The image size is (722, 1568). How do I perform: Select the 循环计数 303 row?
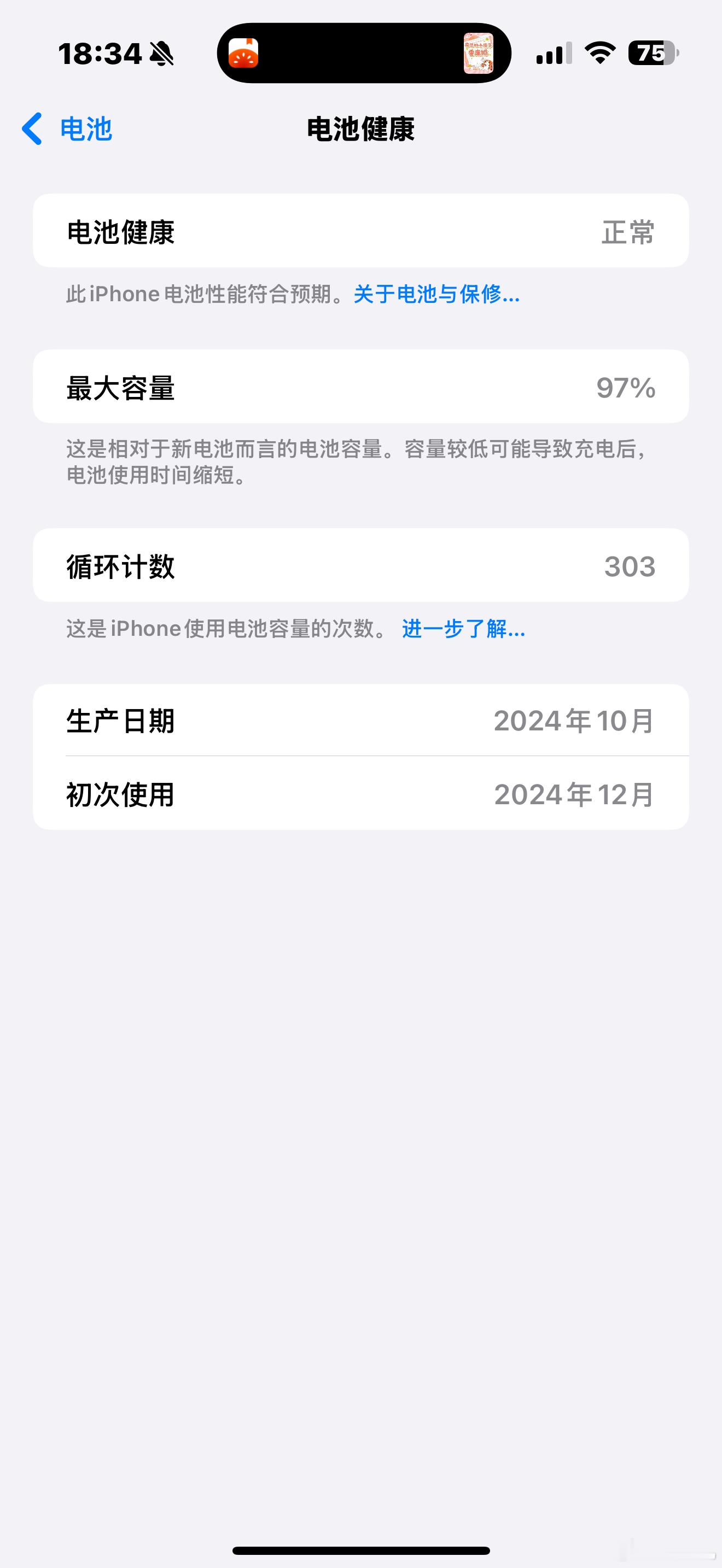coord(361,565)
